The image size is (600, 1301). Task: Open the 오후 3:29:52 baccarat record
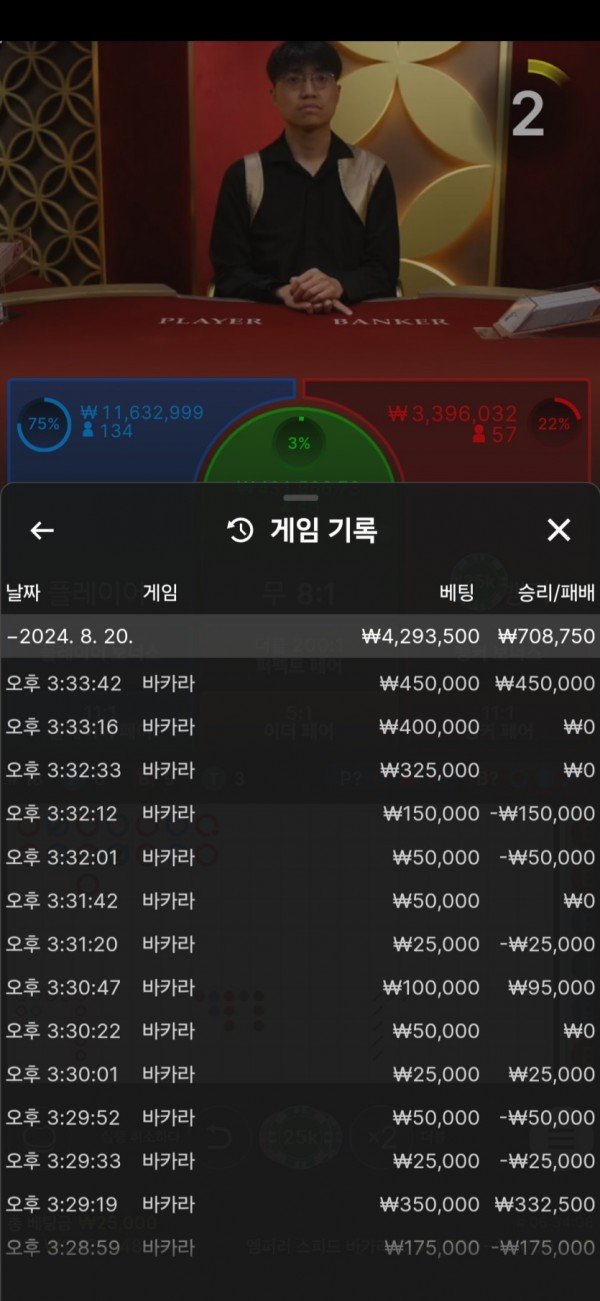tap(300, 1118)
